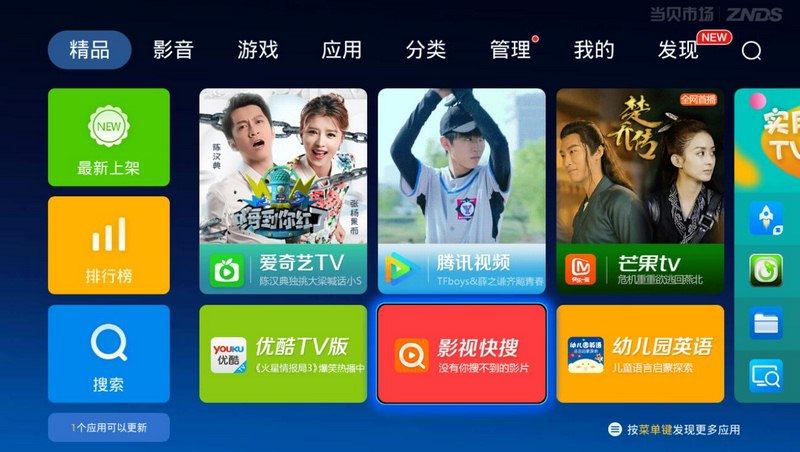800x452 pixels.
Task: Check the 1个应用可以更新 notice
Action: tap(109, 427)
